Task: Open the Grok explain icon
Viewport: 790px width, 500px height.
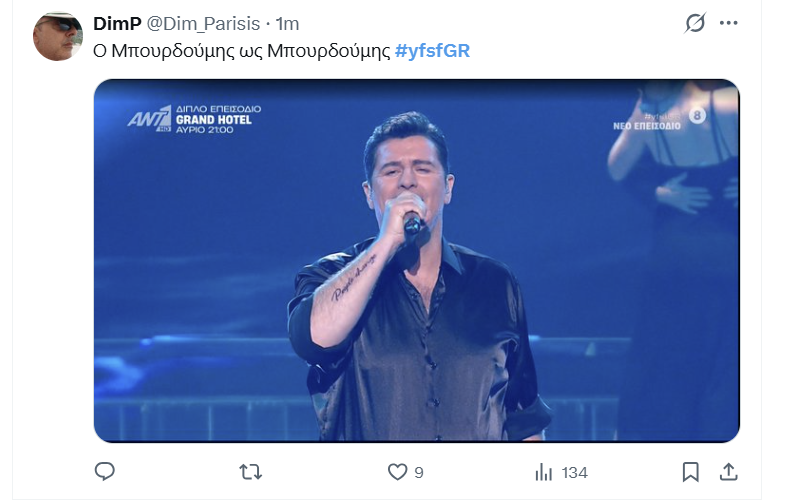Action: (x=694, y=23)
